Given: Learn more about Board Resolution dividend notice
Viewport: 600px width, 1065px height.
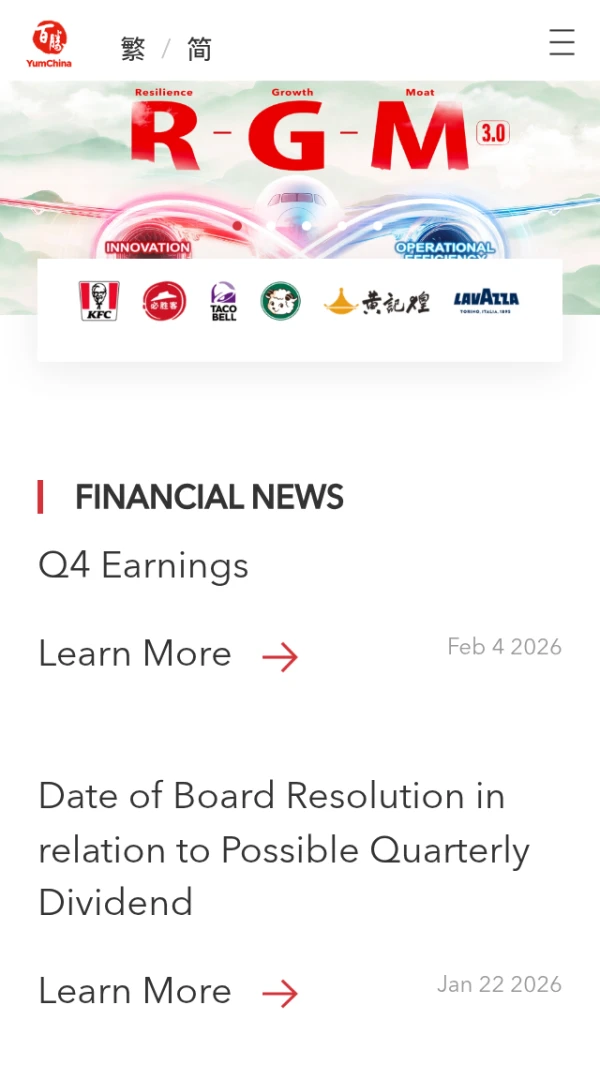Looking at the screenshot, I should pos(168,992).
